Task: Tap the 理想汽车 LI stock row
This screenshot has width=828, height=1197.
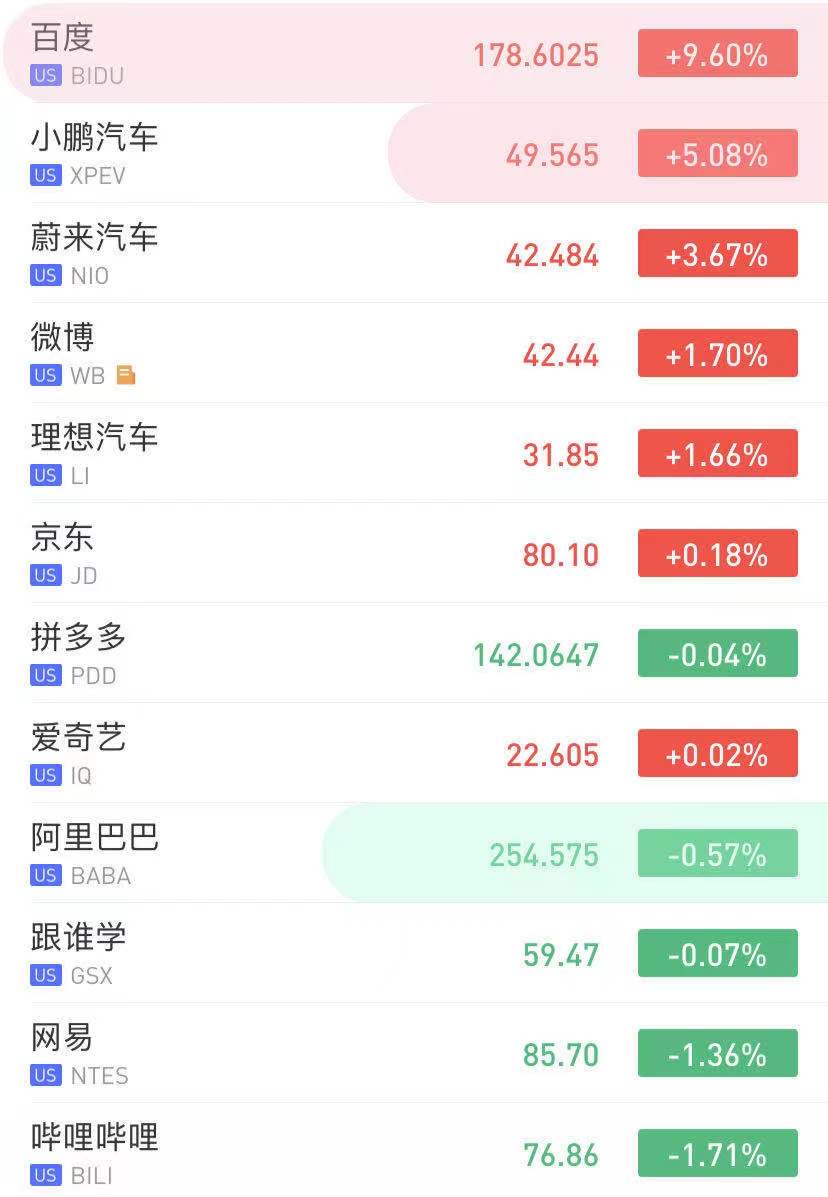Action: 300,454
